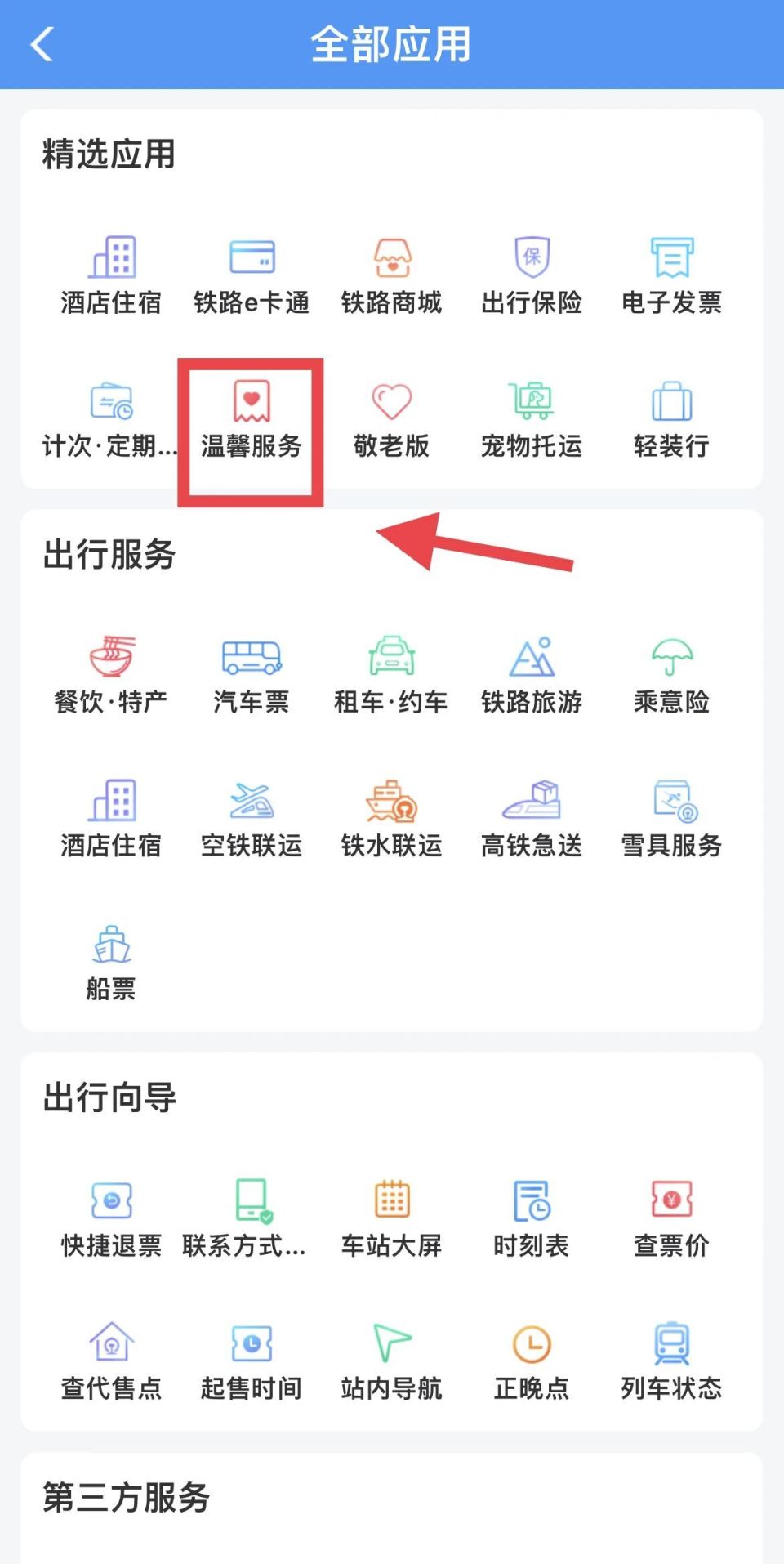Buy a 汽车票 bus ticket

pyautogui.click(x=251, y=670)
